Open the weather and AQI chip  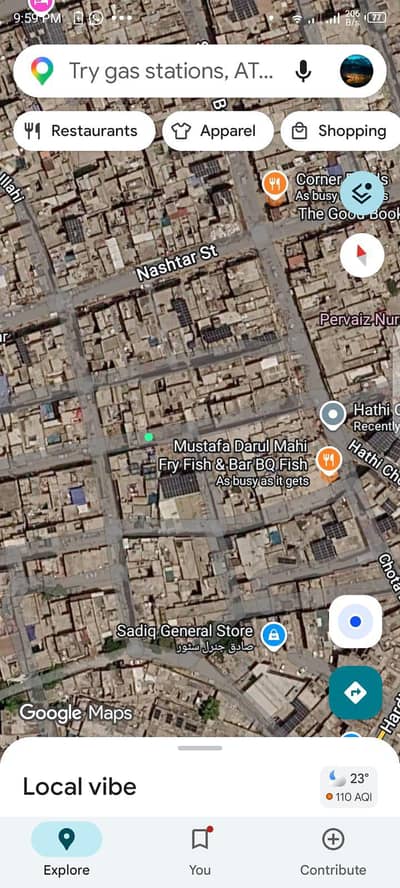348,787
